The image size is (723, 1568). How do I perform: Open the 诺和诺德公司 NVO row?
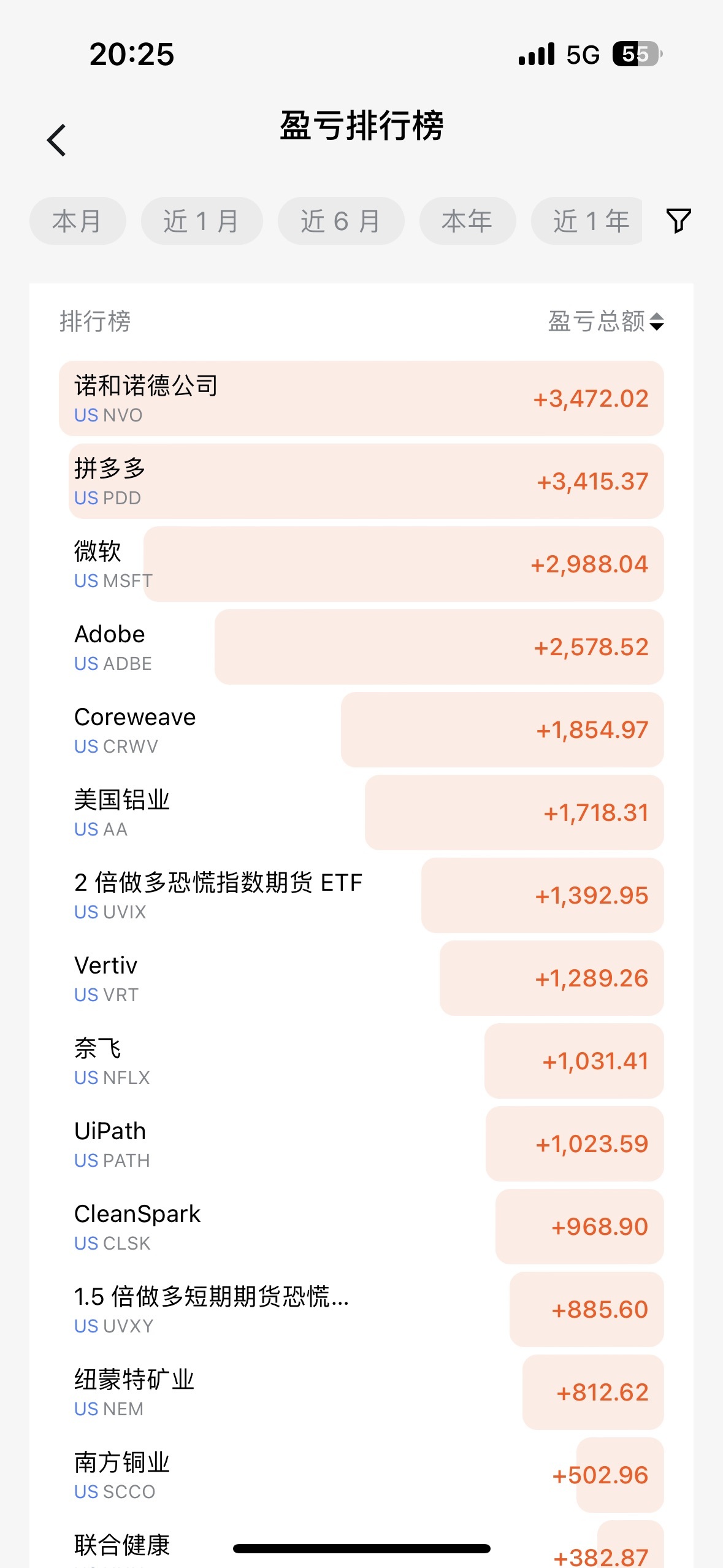[361, 399]
